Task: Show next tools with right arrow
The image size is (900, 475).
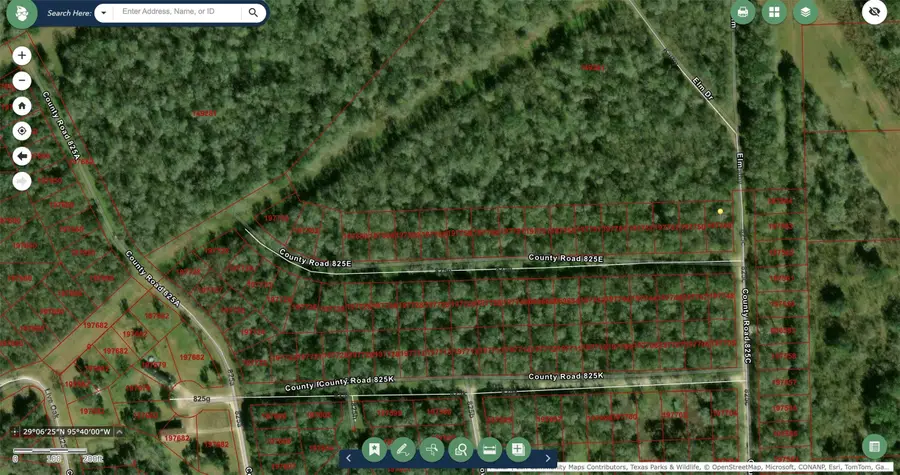Action: [x=548, y=458]
